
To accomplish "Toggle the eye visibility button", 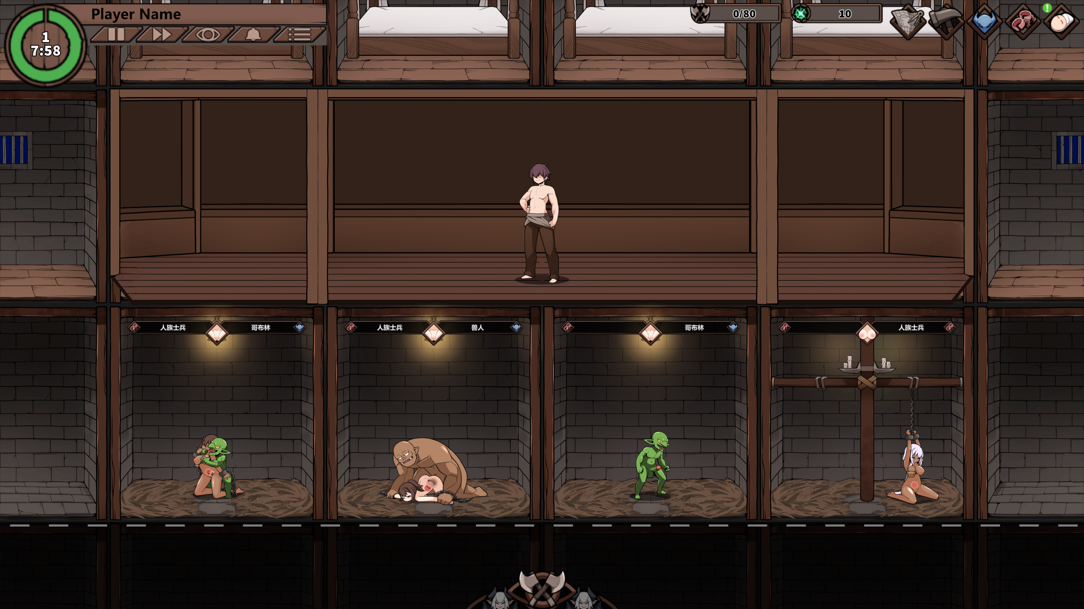I will point(207,35).
